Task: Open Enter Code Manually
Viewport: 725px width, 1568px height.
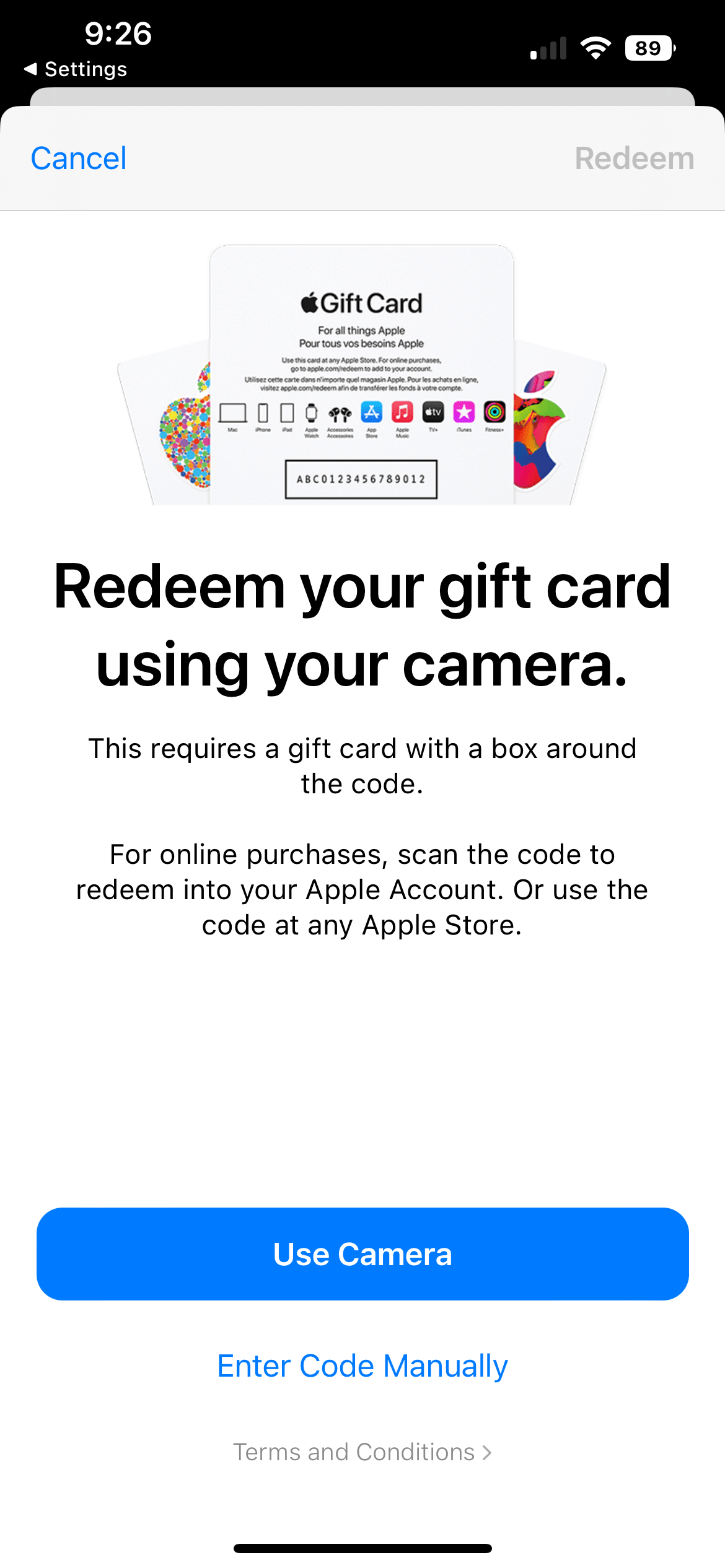Action: (362, 1365)
